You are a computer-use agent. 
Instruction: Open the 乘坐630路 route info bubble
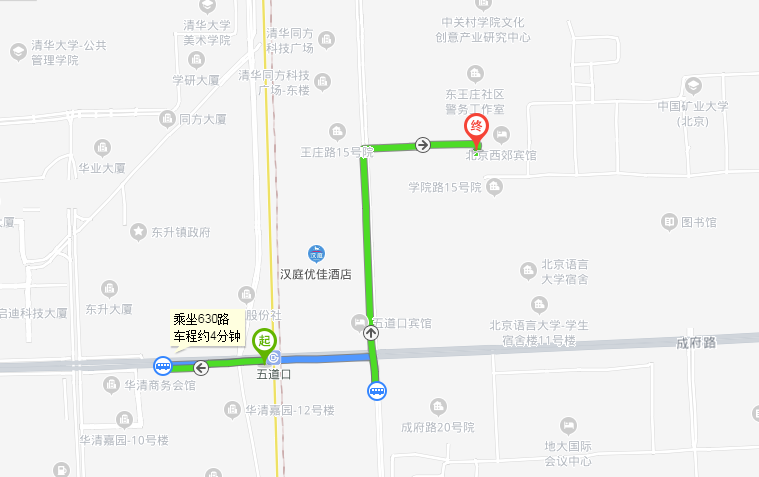pos(206,328)
